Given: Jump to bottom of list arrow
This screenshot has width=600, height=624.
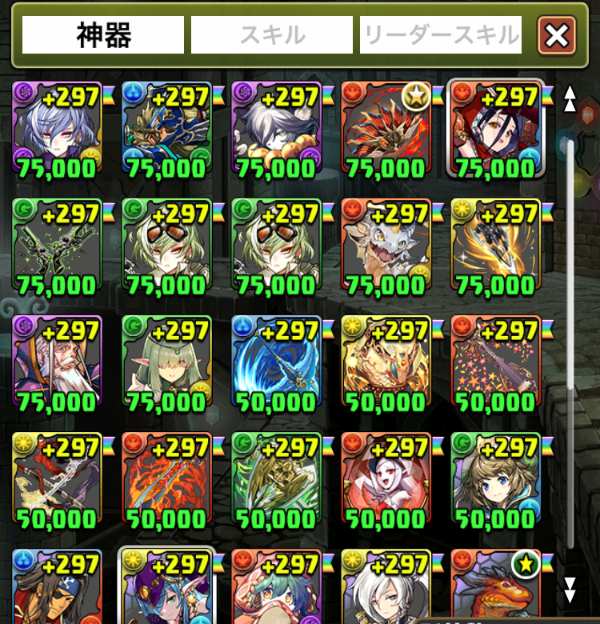Looking at the screenshot, I should point(570,587).
